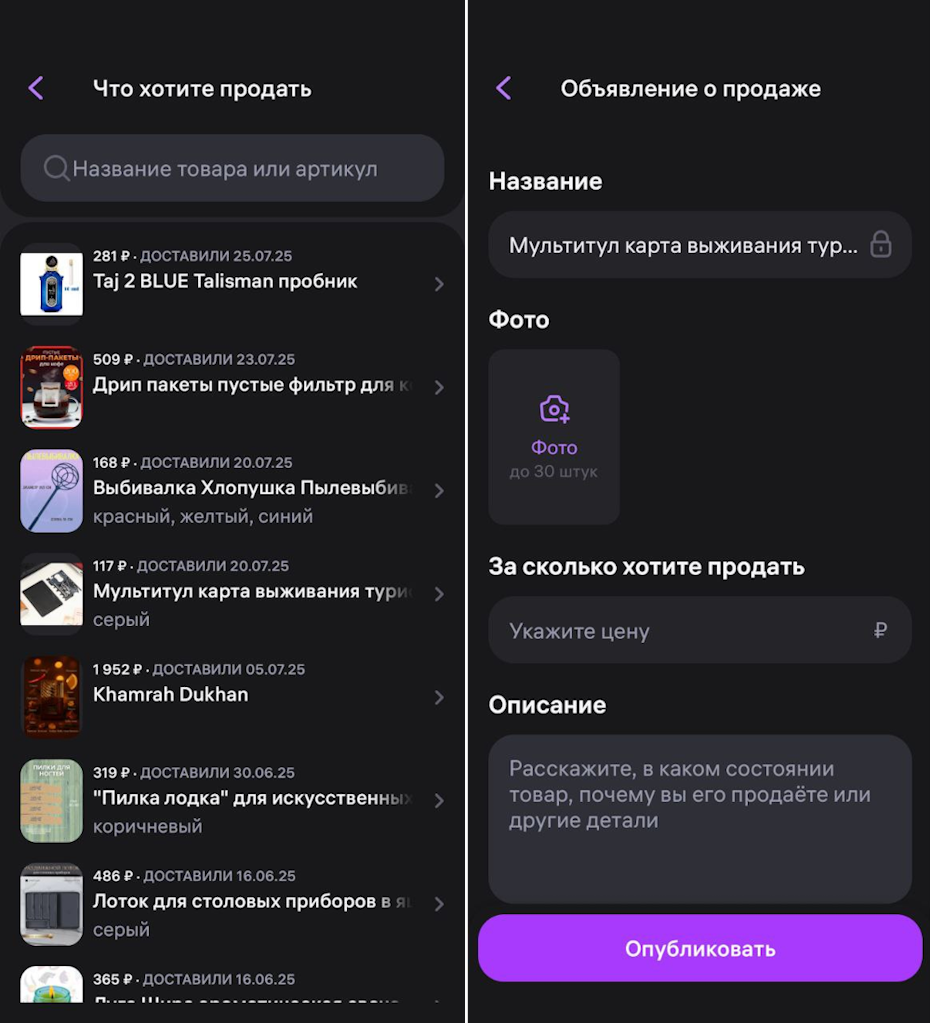Viewport: 930px width, 1023px height.
Task: Tap the Описание description text area
Action: point(699,819)
